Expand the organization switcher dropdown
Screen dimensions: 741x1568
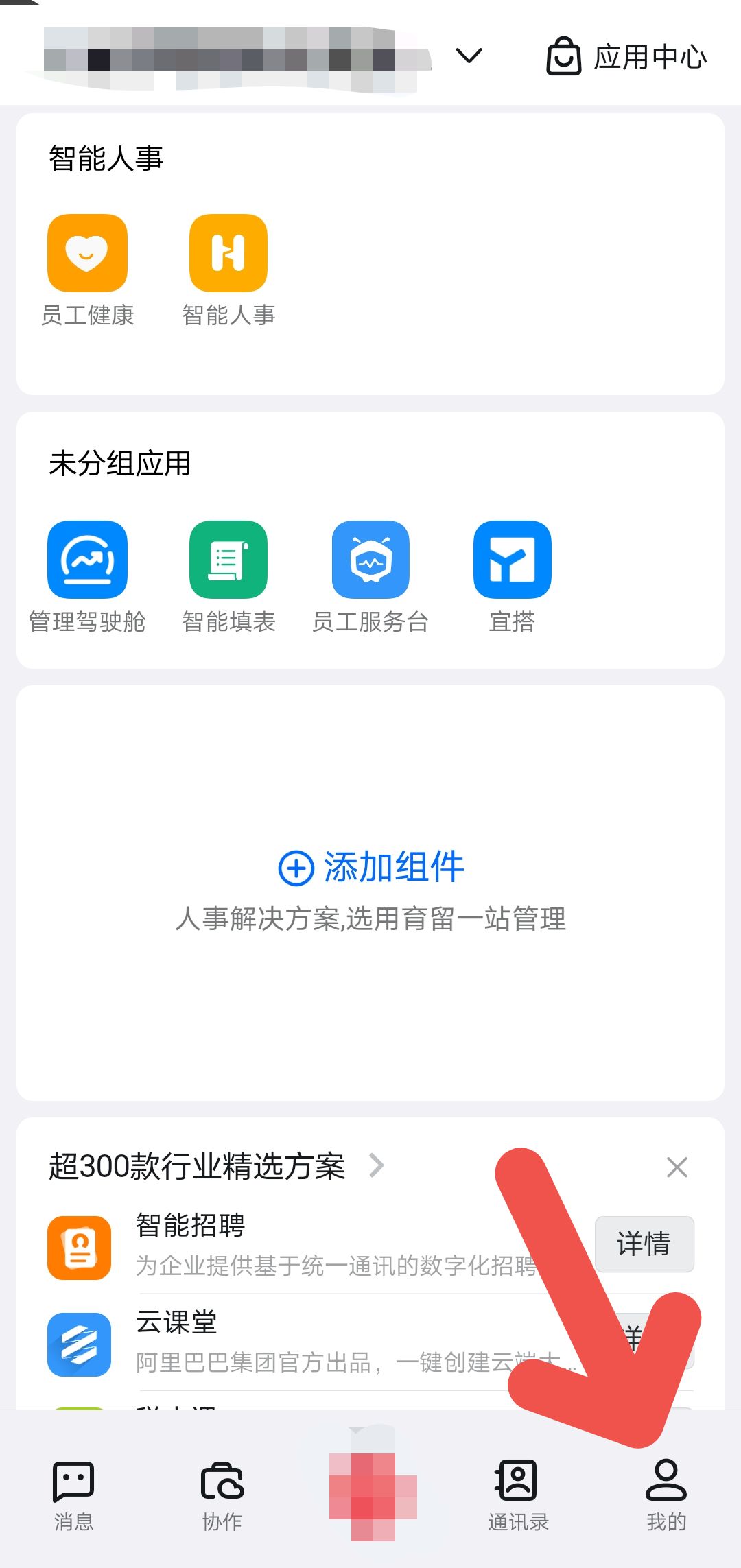(469, 55)
